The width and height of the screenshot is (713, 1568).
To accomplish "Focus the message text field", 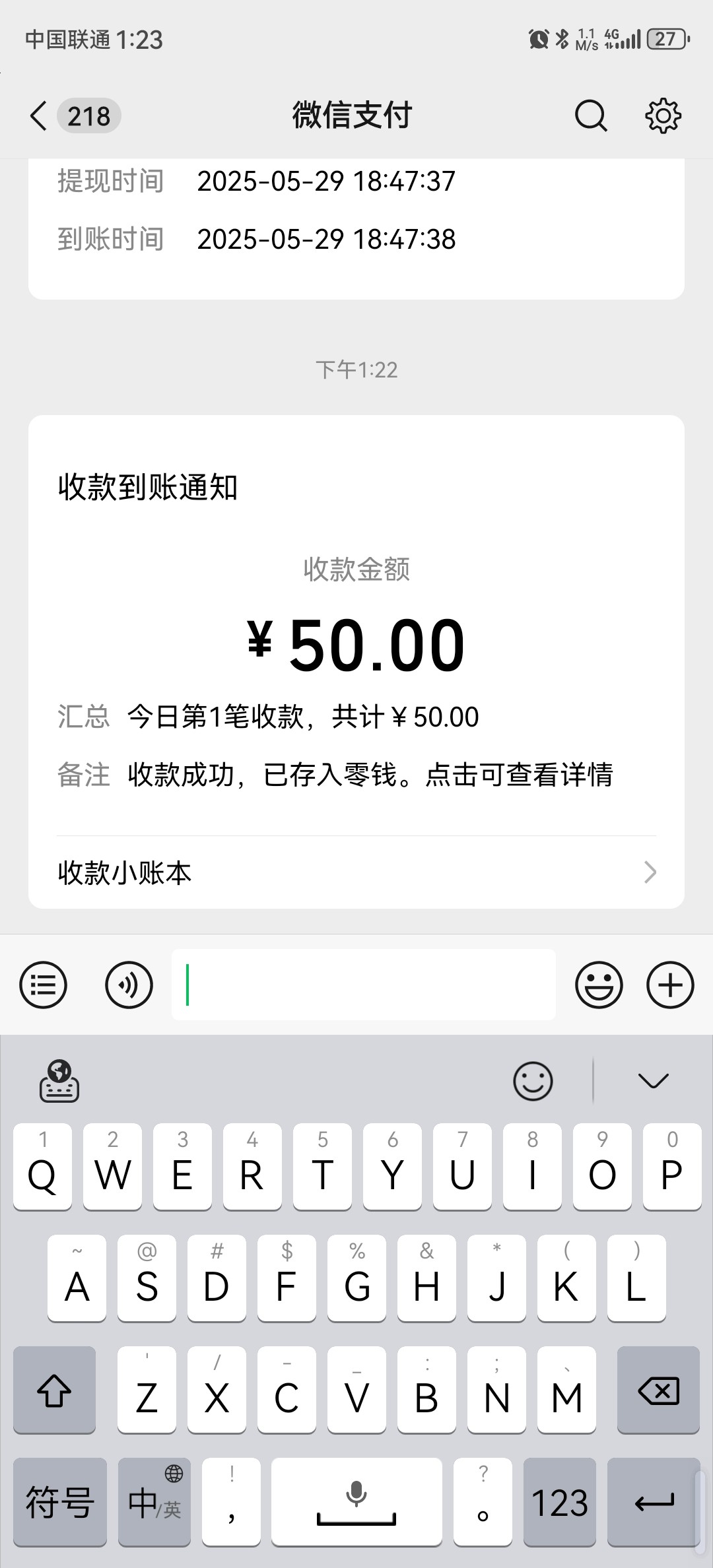I will 363,985.
